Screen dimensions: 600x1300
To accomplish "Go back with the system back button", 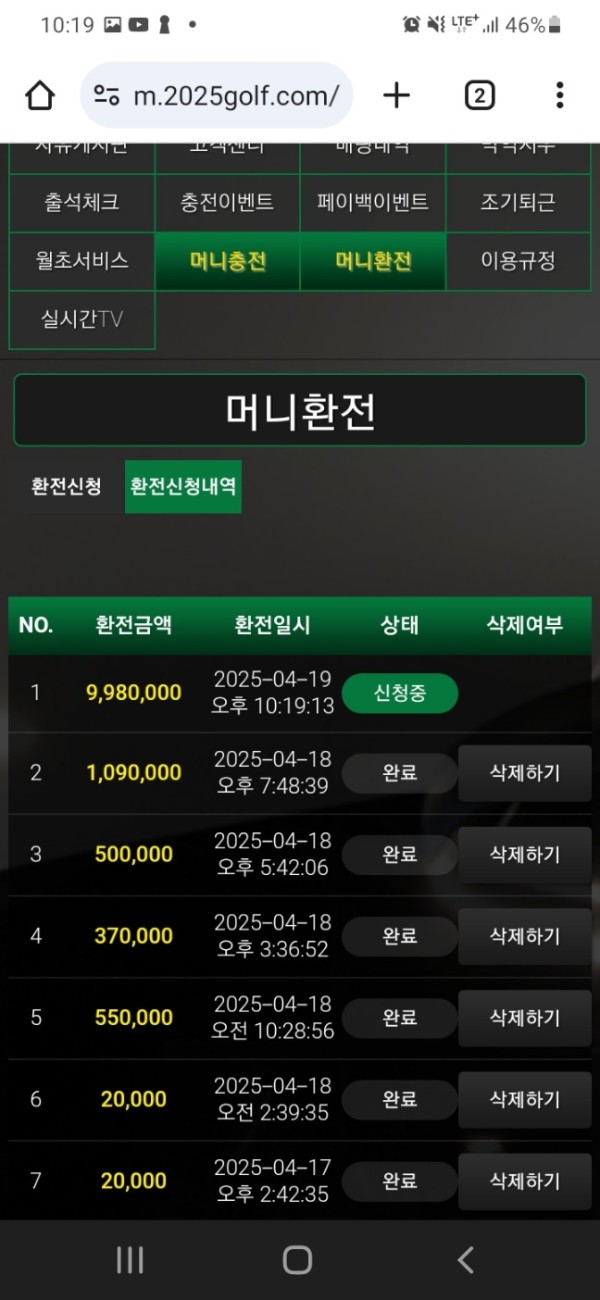I will pyautogui.click(x=465, y=1260).
